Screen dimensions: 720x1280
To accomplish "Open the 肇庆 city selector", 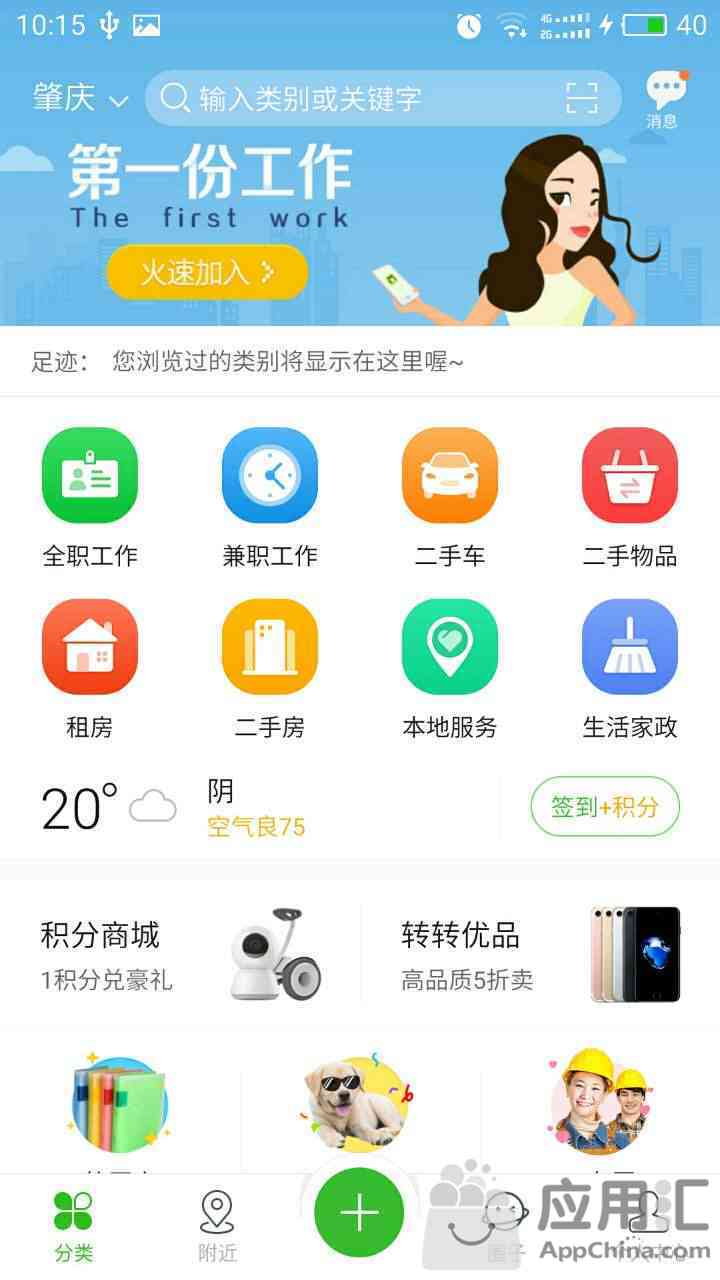I will coord(80,98).
